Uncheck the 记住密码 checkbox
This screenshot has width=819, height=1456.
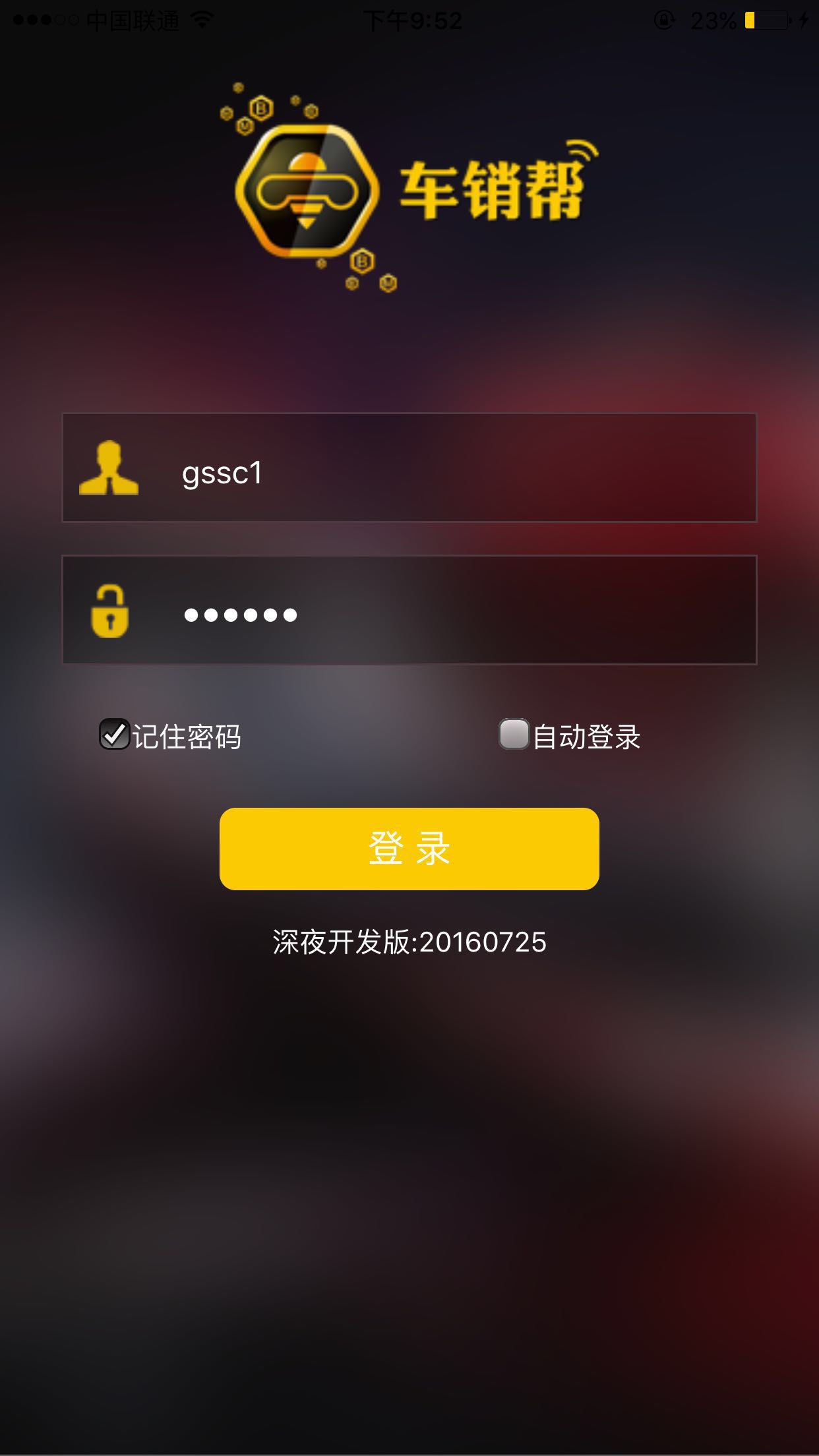point(115,735)
